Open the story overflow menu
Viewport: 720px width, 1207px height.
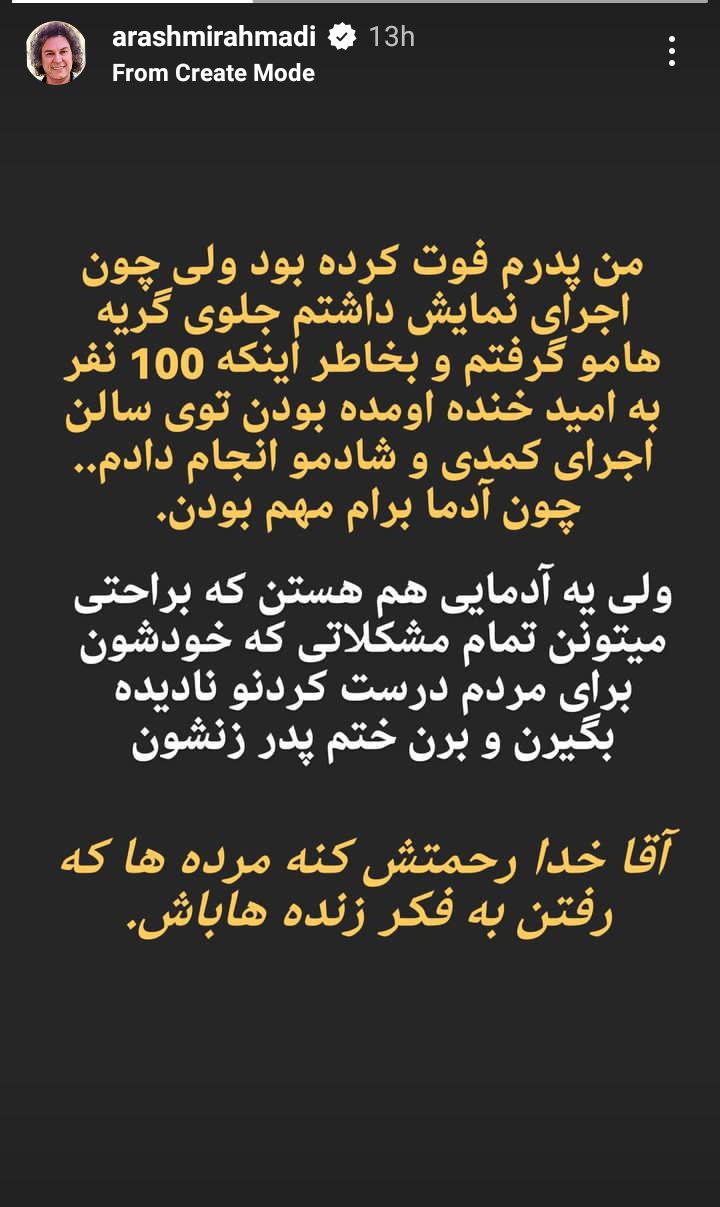(x=672, y=51)
